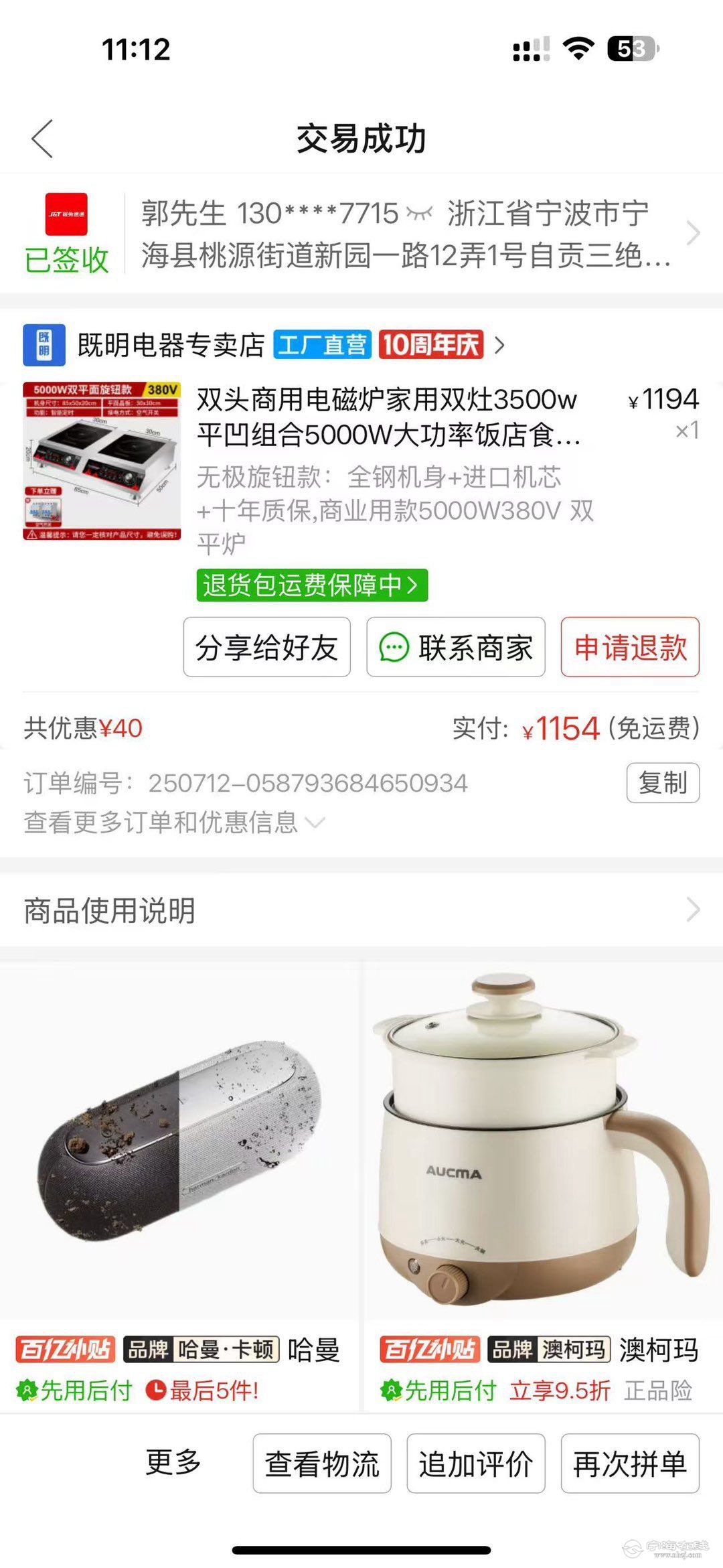Tap the 退货包运费保障中 badge
This screenshot has width=723, height=1568.
(311, 585)
